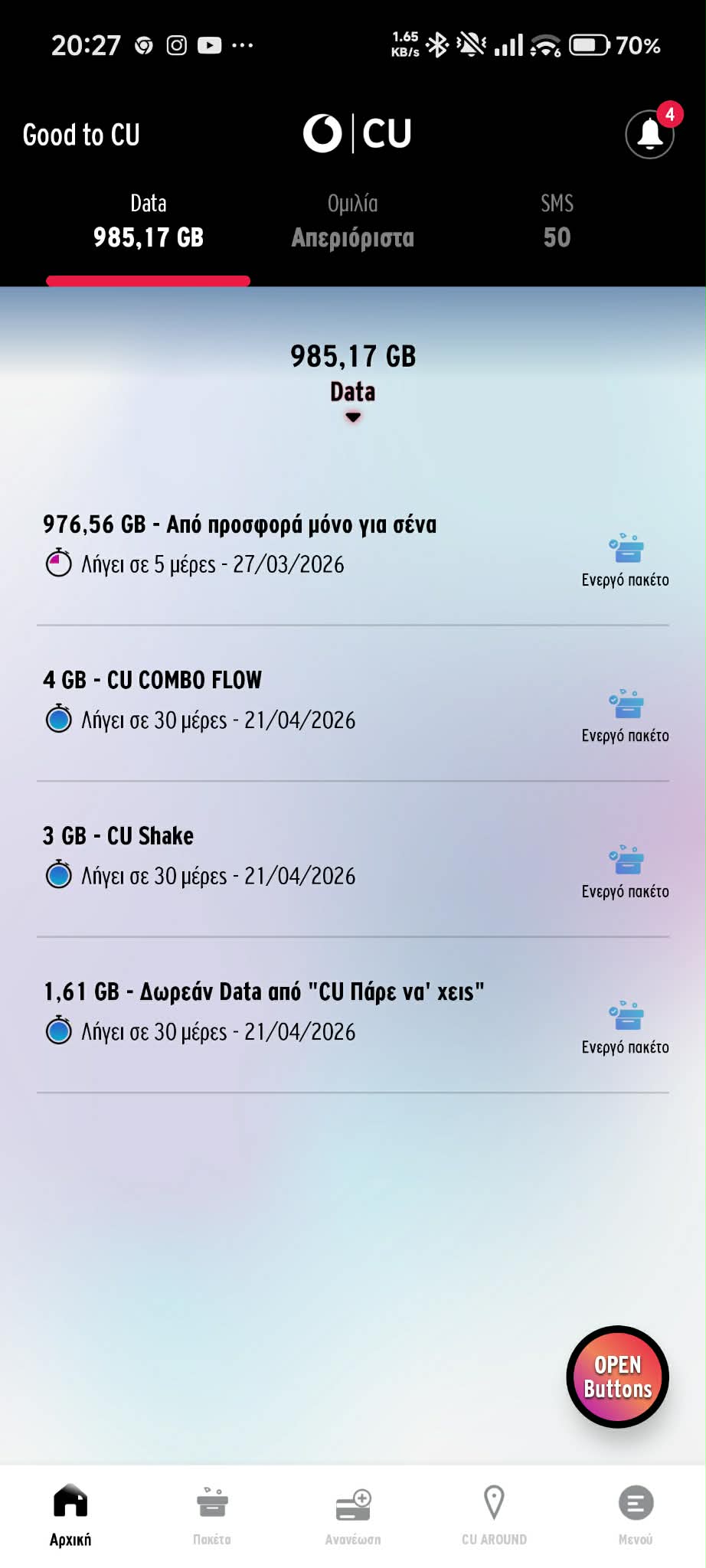Collapse the Data total dropdown arrow
706x1568 pixels.
(x=353, y=417)
